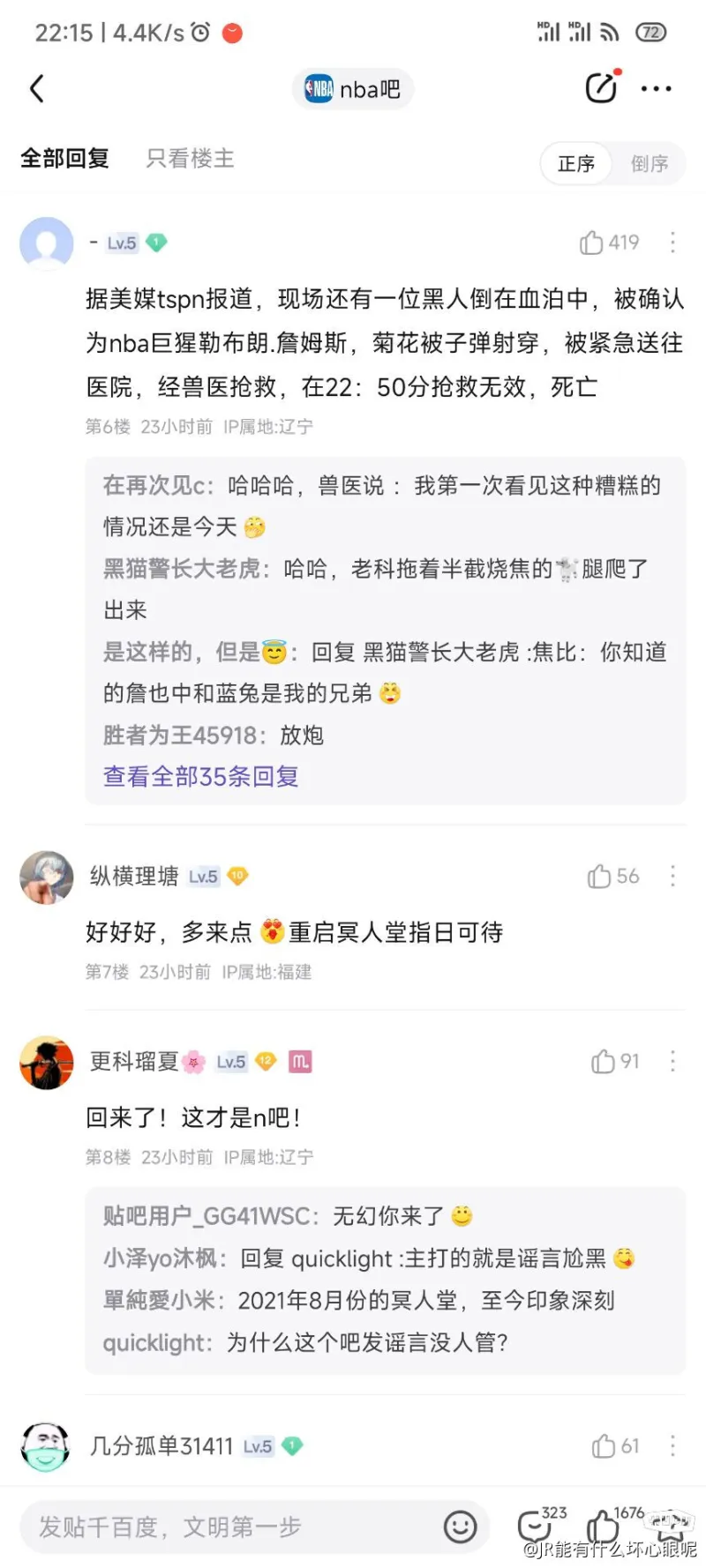Screen dimensions: 706x1568
Task: Open 纵横理塘's profile avatar
Action: [47, 877]
